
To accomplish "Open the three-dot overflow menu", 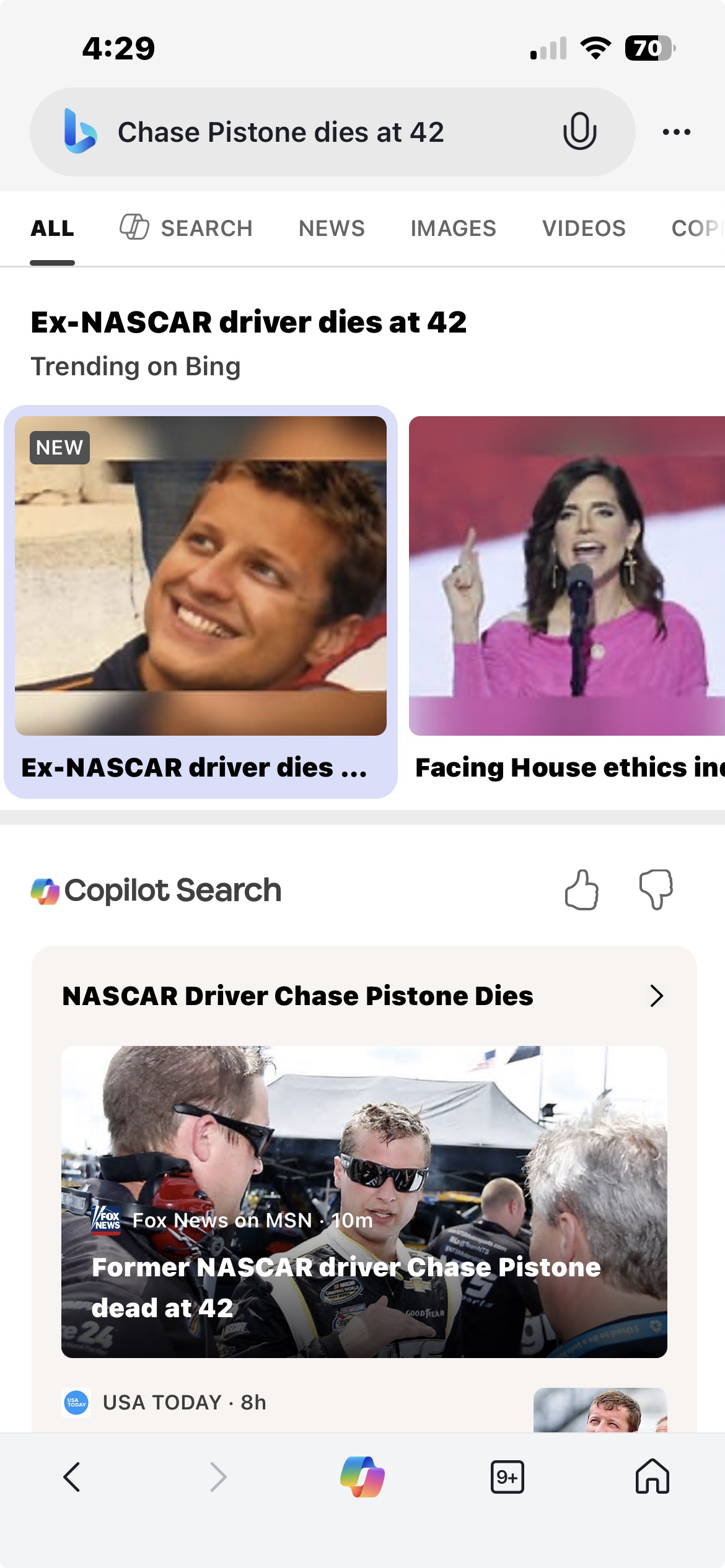I will [x=676, y=132].
